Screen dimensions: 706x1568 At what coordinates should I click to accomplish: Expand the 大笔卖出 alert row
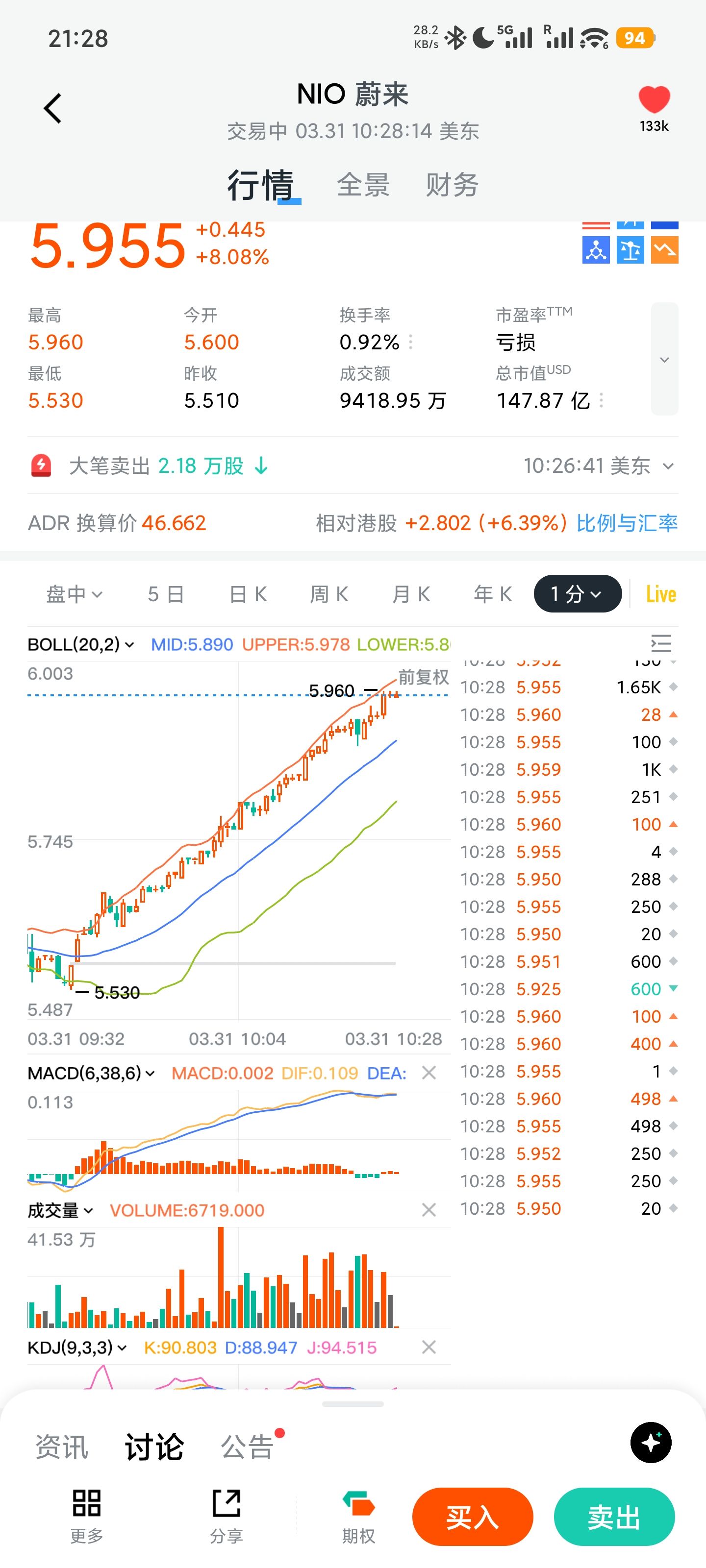[668, 466]
